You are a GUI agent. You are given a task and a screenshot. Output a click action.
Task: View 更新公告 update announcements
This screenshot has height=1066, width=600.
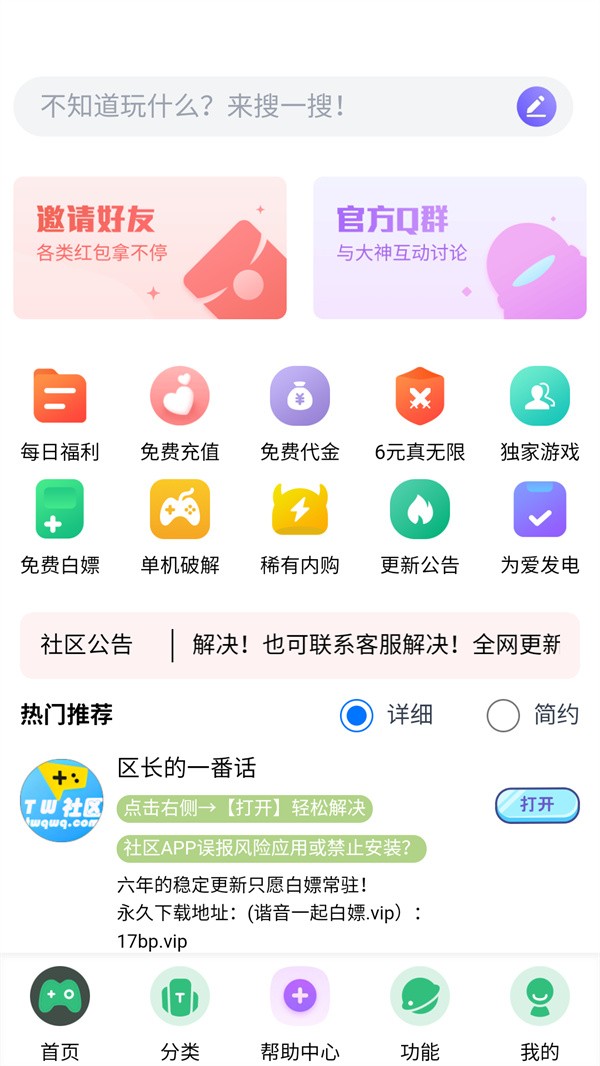pyautogui.click(x=420, y=527)
